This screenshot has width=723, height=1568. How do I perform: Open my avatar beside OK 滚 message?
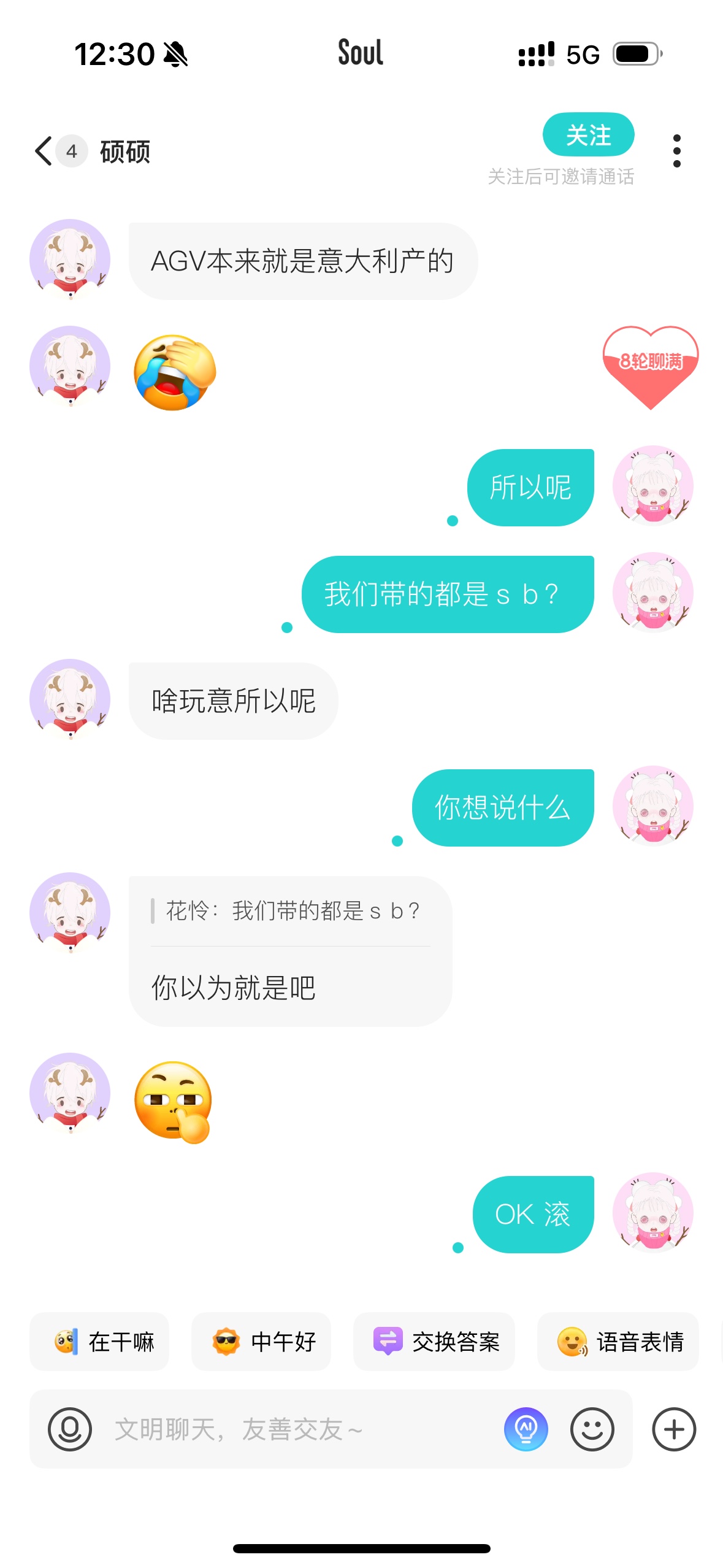pos(653,1213)
